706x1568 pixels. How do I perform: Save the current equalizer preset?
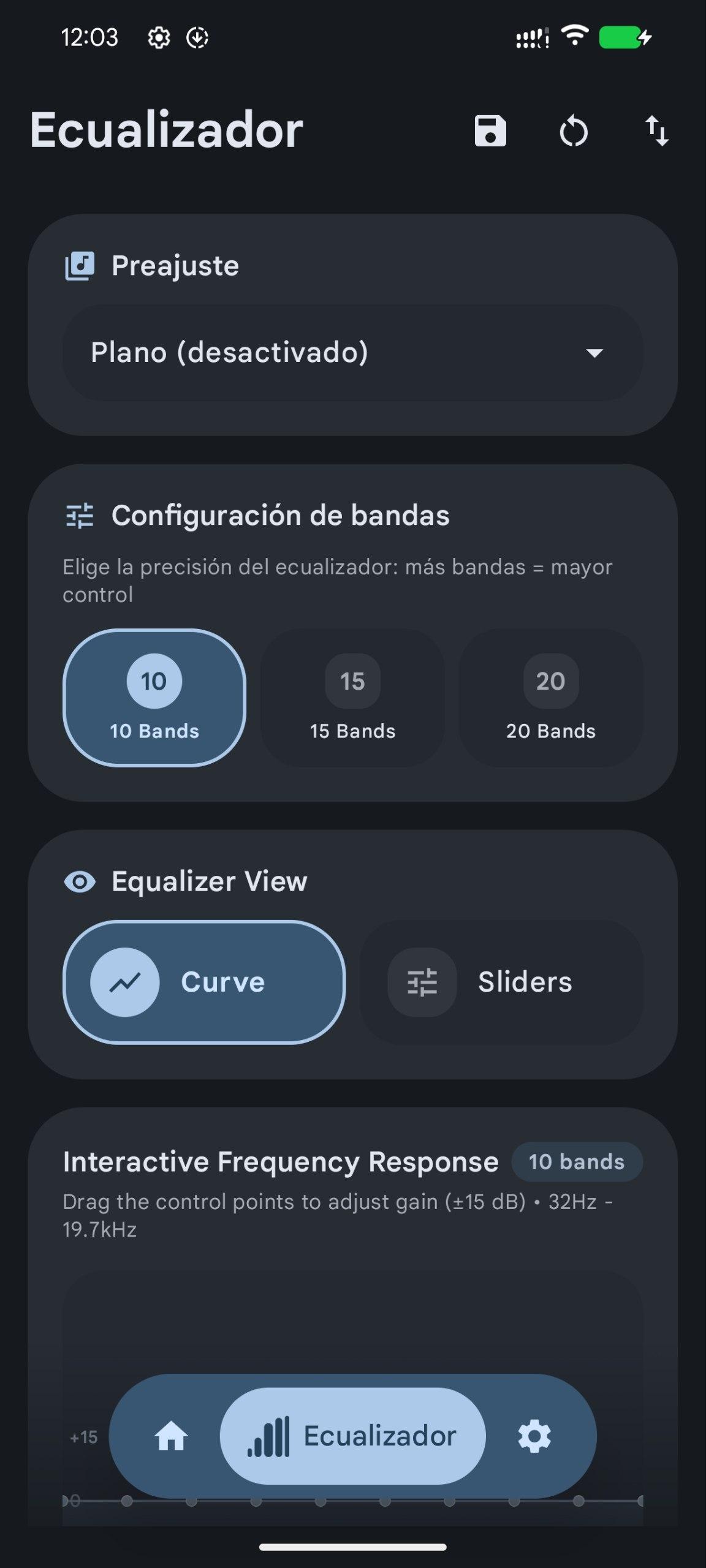click(490, 131)
